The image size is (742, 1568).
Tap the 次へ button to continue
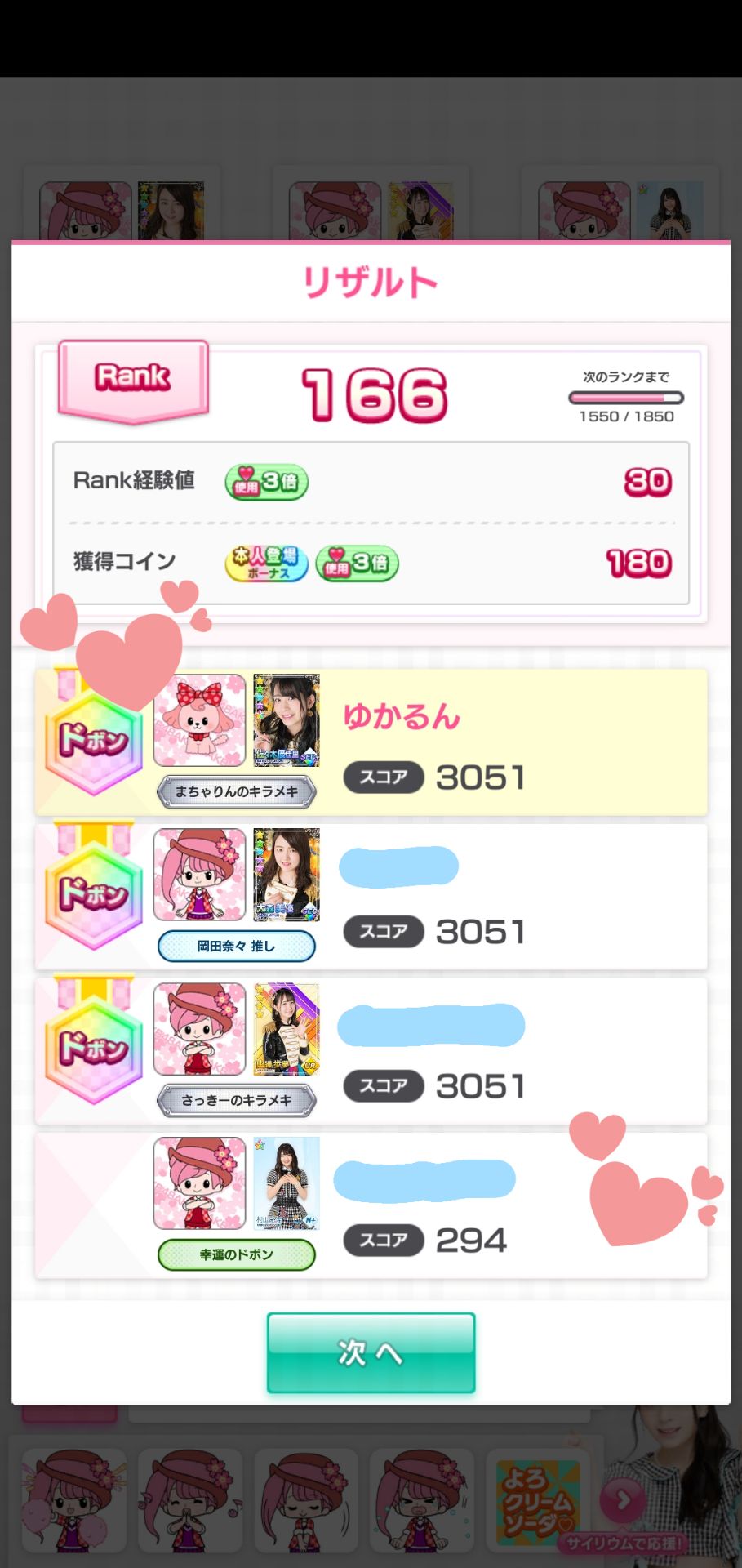coord(371,1352)
